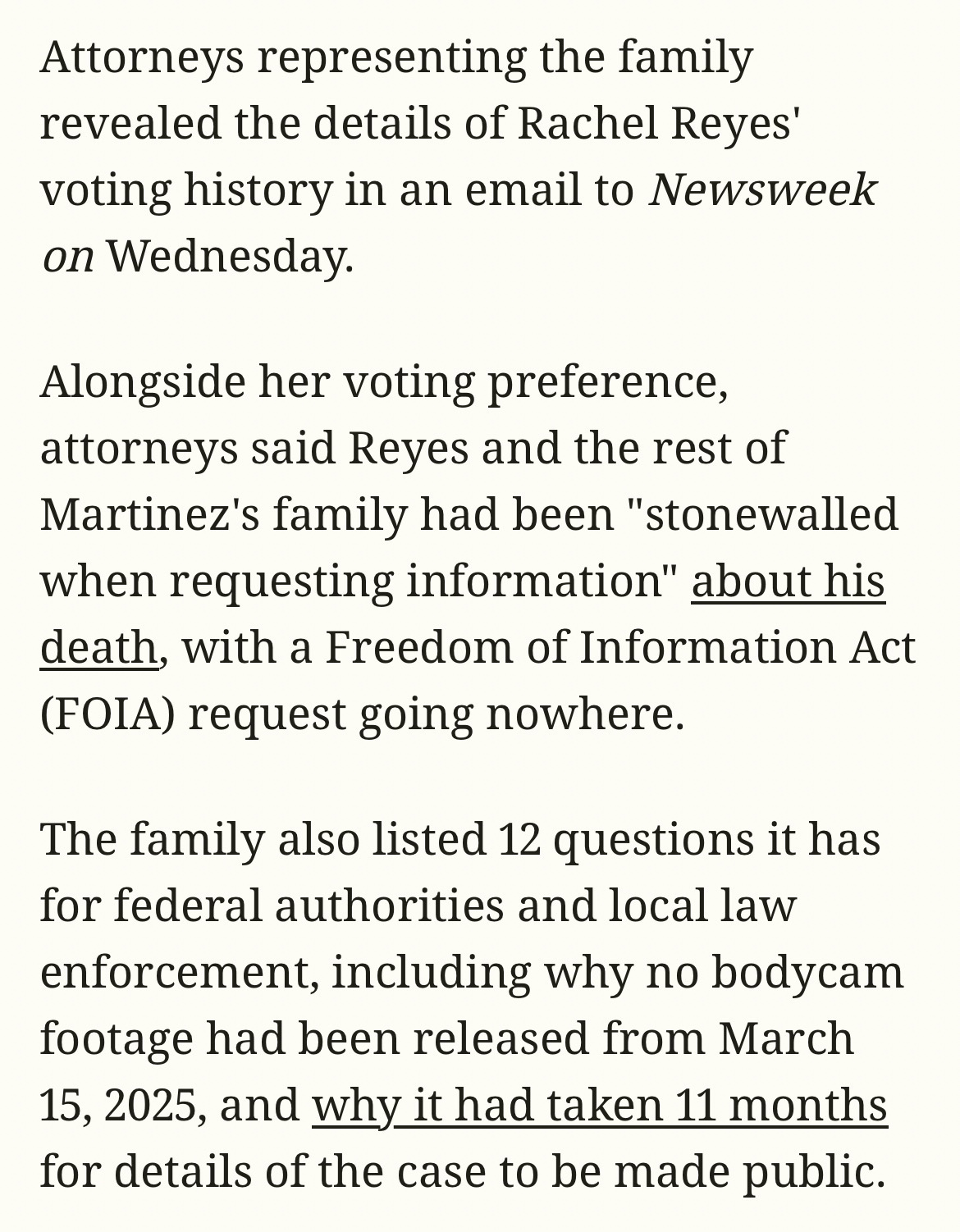Viewport: 960px width, 1232px height.
Task: Open the 'about his death' link
Action: (x=788, y=581)
